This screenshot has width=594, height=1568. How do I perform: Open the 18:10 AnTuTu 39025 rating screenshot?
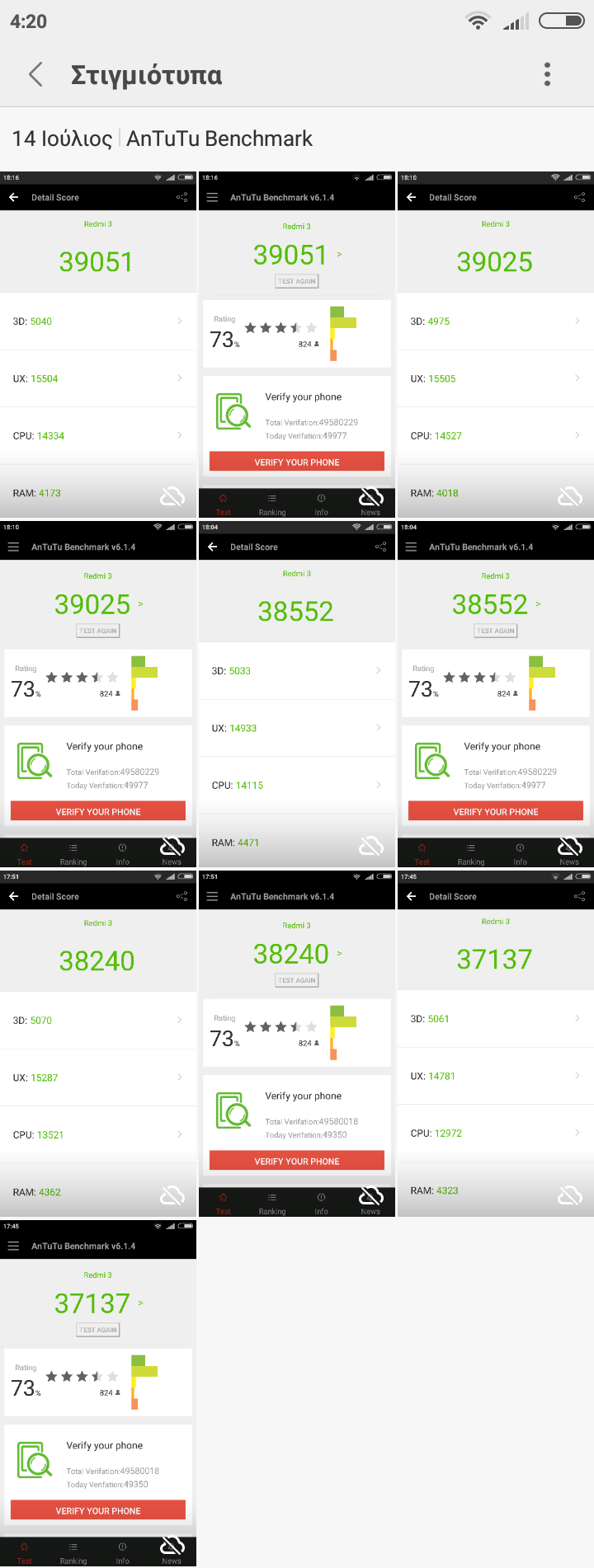(98, 694)
